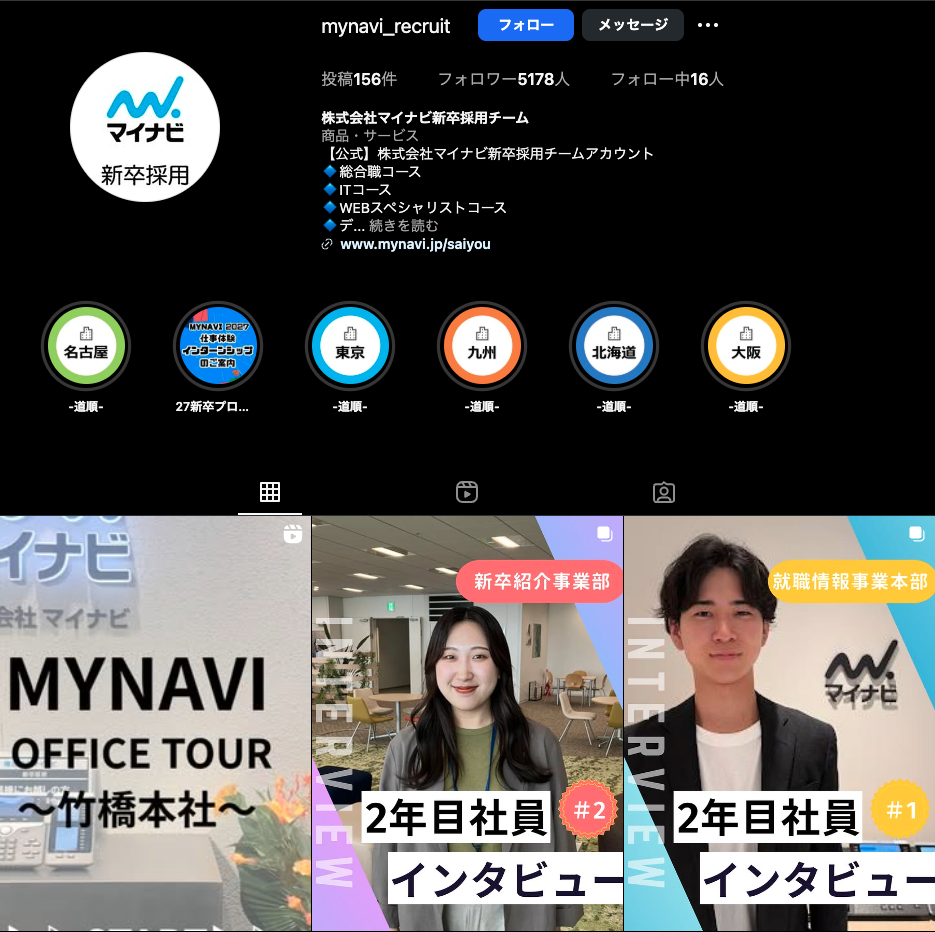Follow mynavi_recruit with the フォロー button

(x=525, y=25)
